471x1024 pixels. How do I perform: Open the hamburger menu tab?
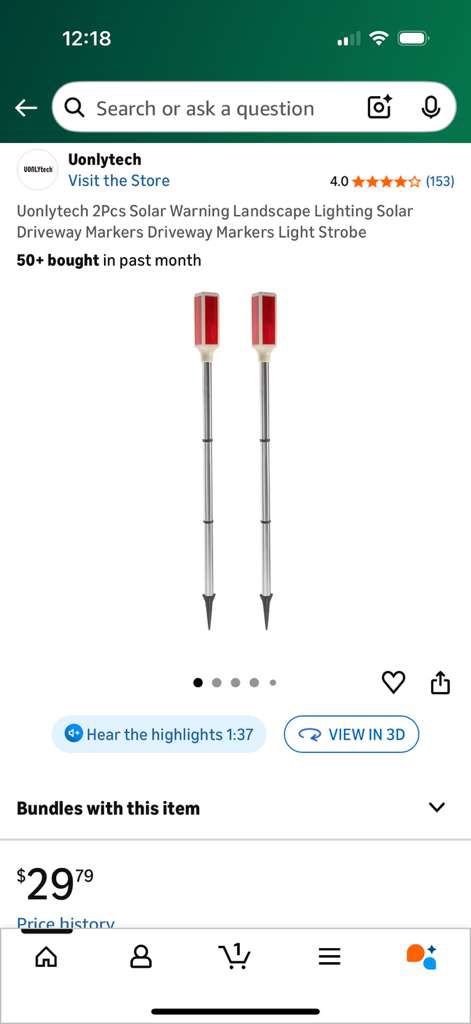tap(329, 957)
